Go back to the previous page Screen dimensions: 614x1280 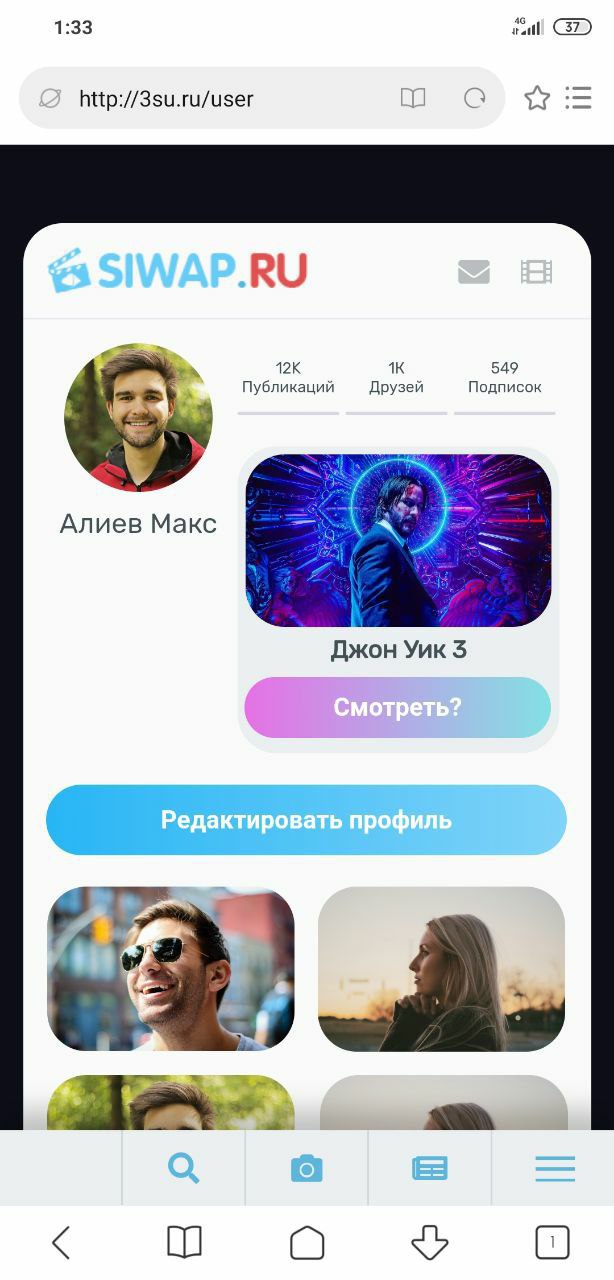61,1243
